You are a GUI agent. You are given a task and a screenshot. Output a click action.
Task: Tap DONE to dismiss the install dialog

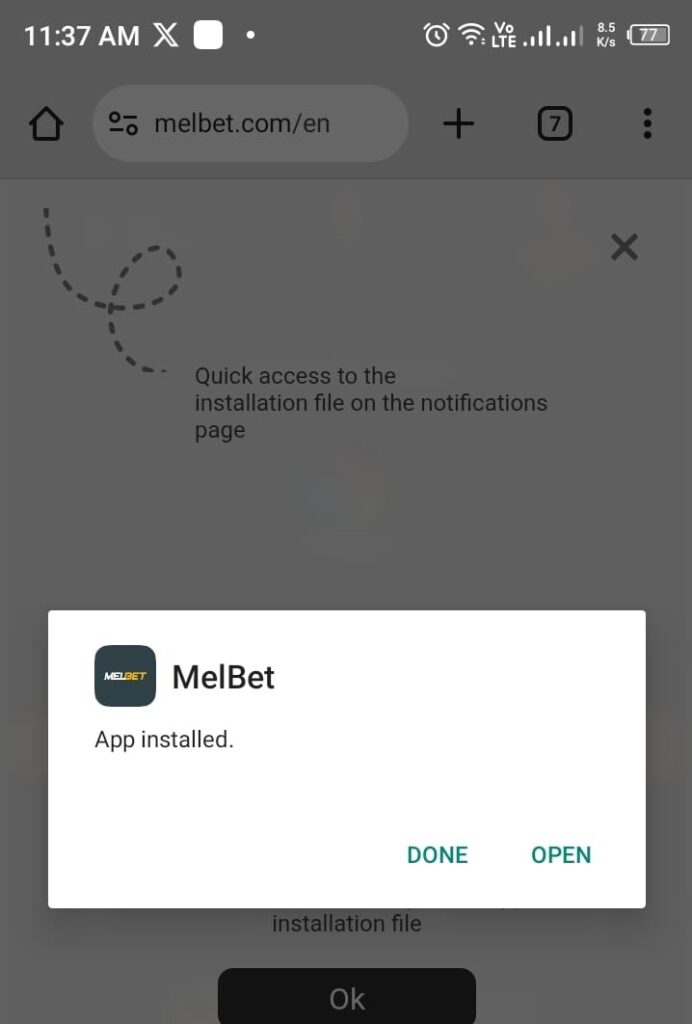tap(437, 855)
